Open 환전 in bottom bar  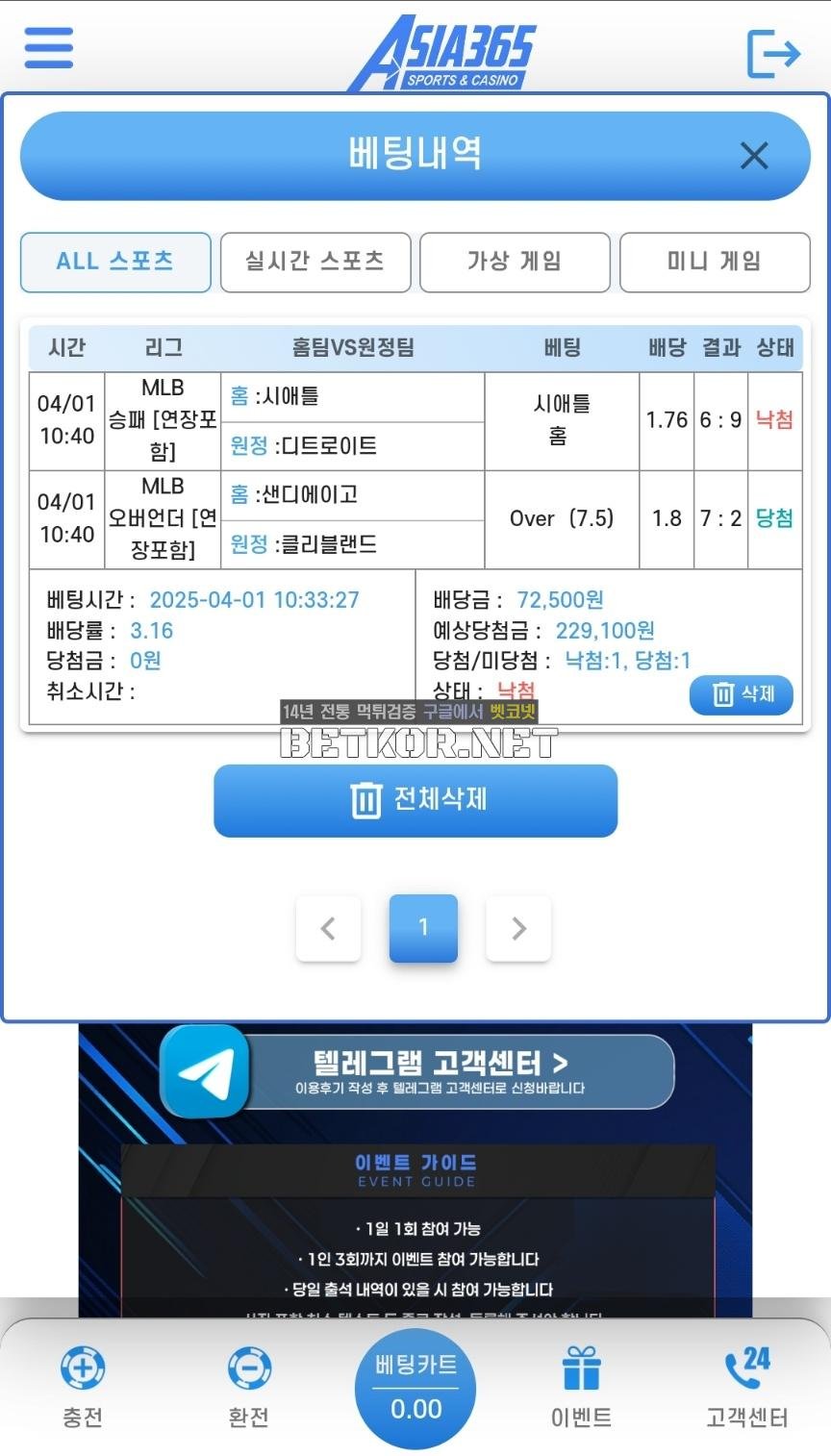(x=249, y=1387)
